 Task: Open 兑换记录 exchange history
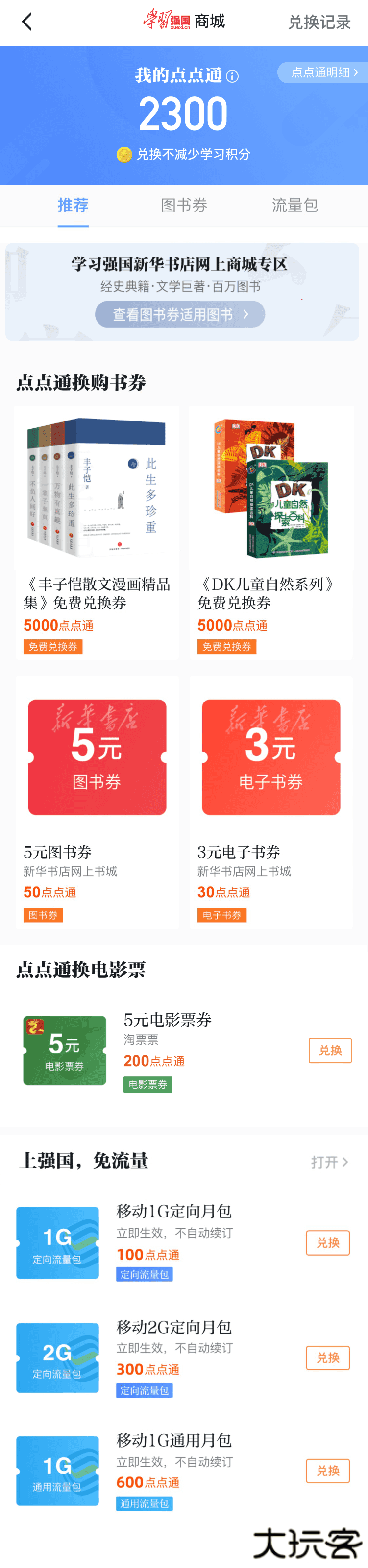point(319,23)
